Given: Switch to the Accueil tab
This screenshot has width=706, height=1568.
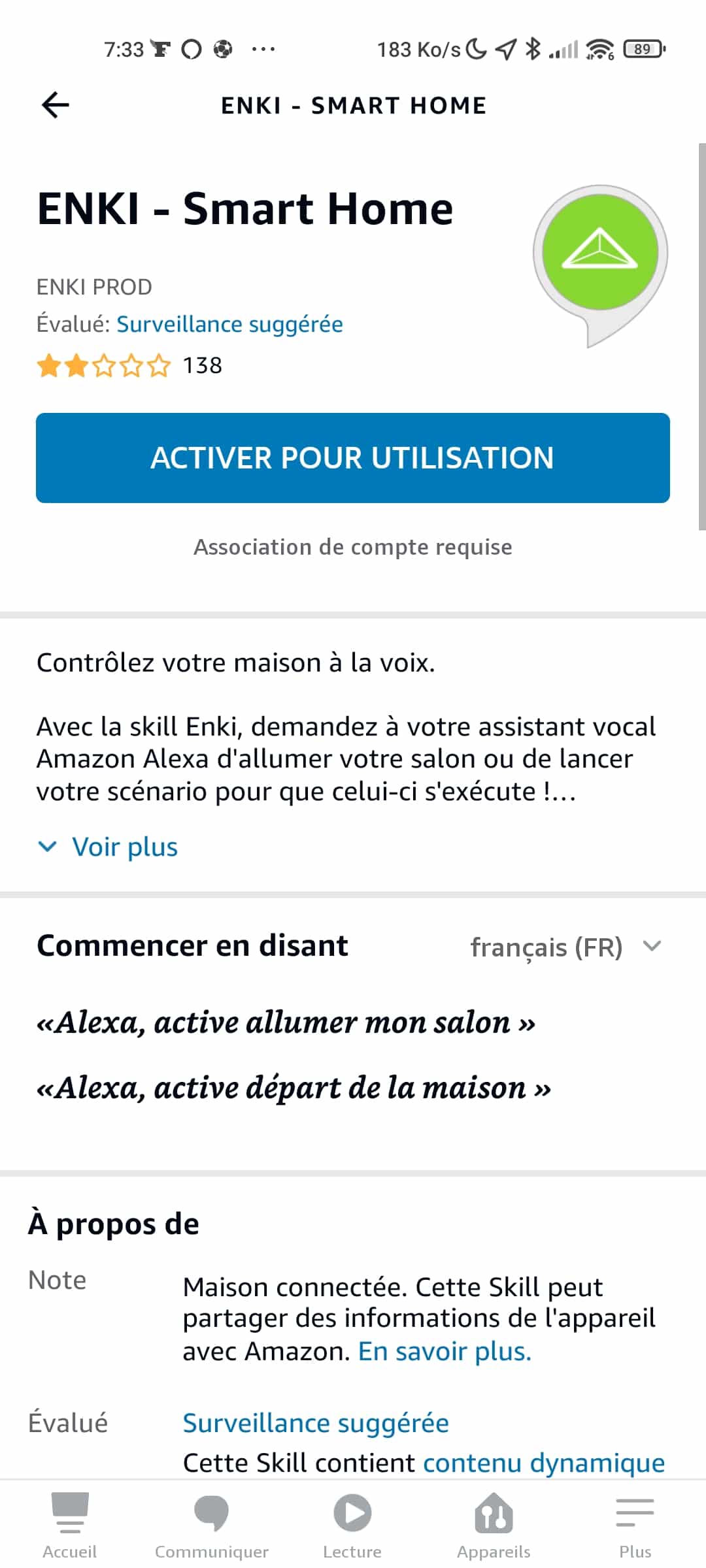Looking at the screenshot, I should (70, 1526).
